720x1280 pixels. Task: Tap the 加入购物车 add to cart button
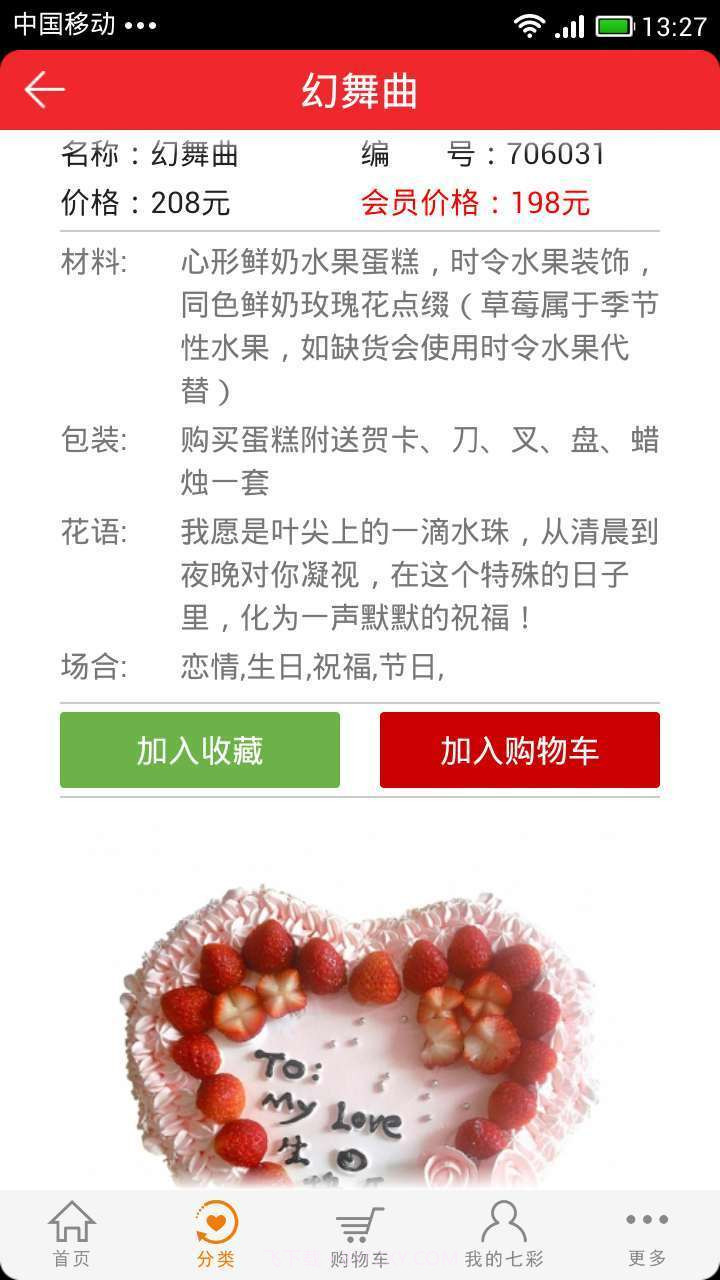[519, 750]
